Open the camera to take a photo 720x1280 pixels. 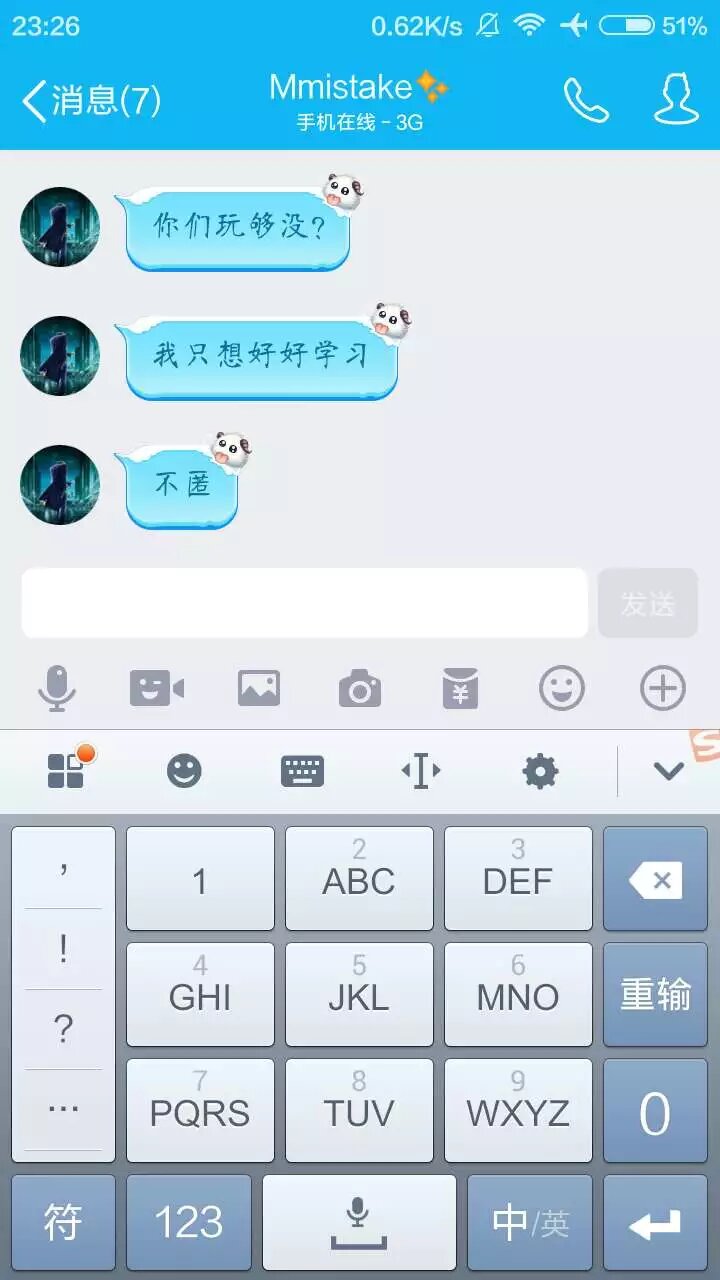point(360,688)
